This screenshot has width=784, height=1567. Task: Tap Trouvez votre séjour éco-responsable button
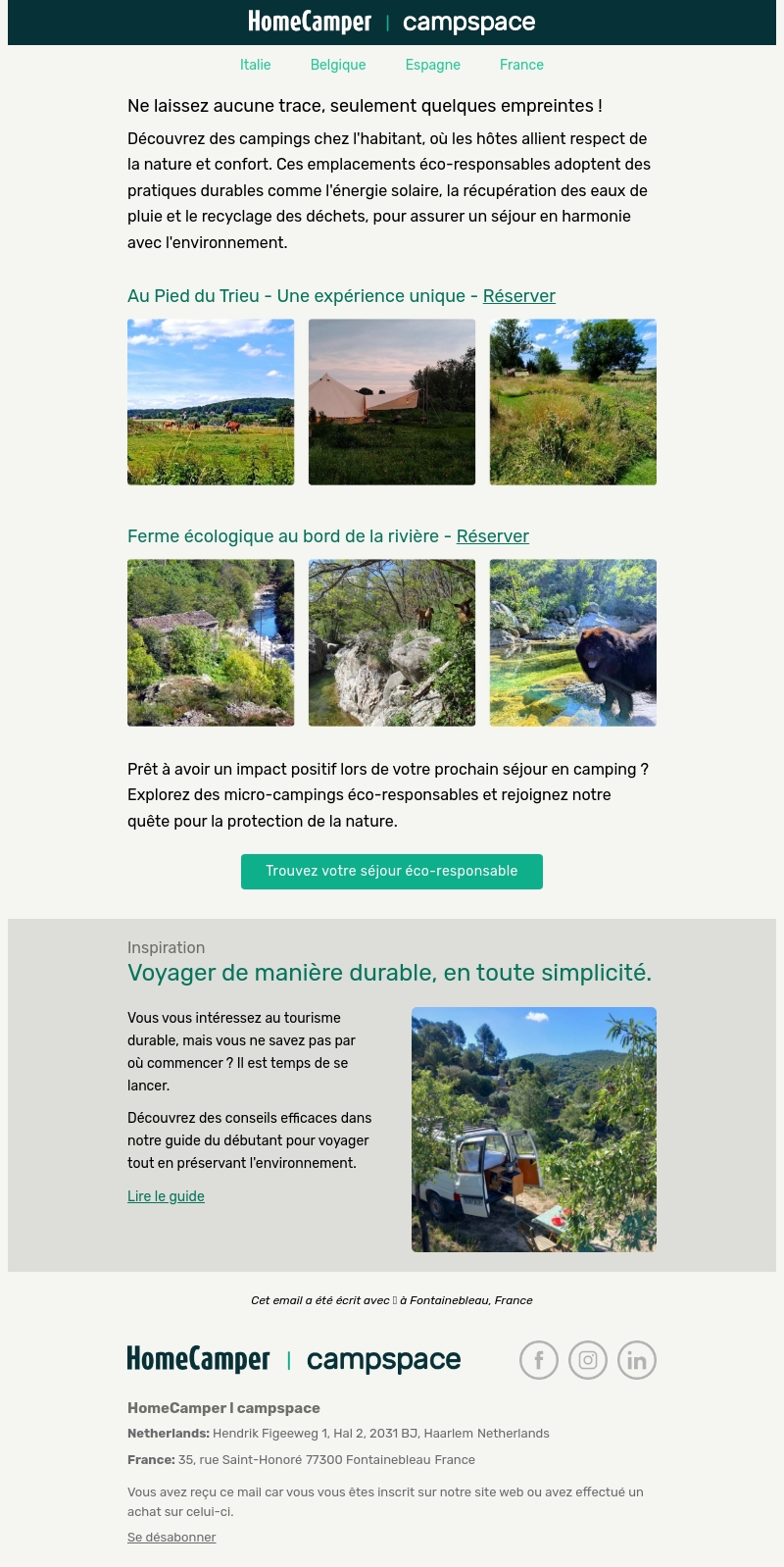pyautogui.click(x=392, y=871)
